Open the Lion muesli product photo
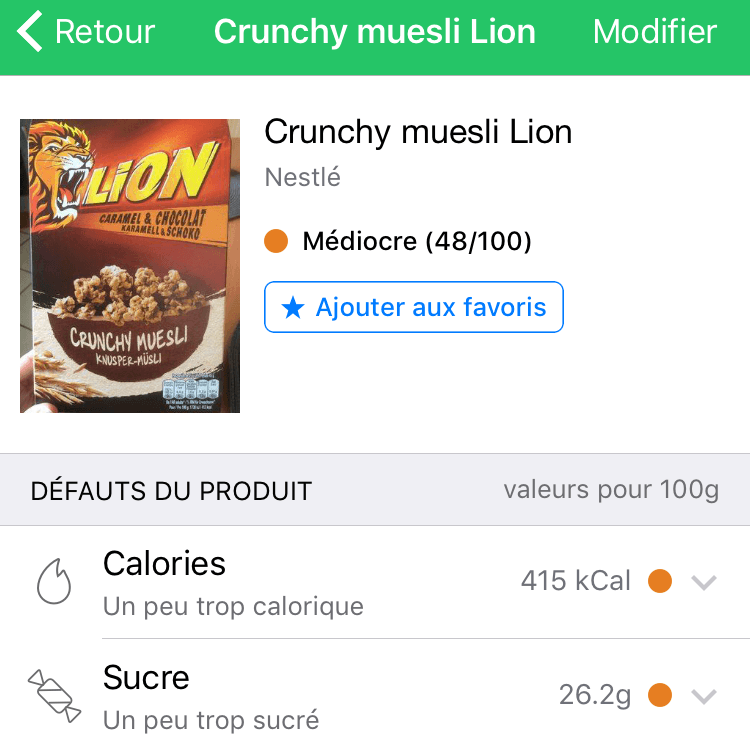The width and height of the screenshot is (750, 747). (x=130, y=266)
